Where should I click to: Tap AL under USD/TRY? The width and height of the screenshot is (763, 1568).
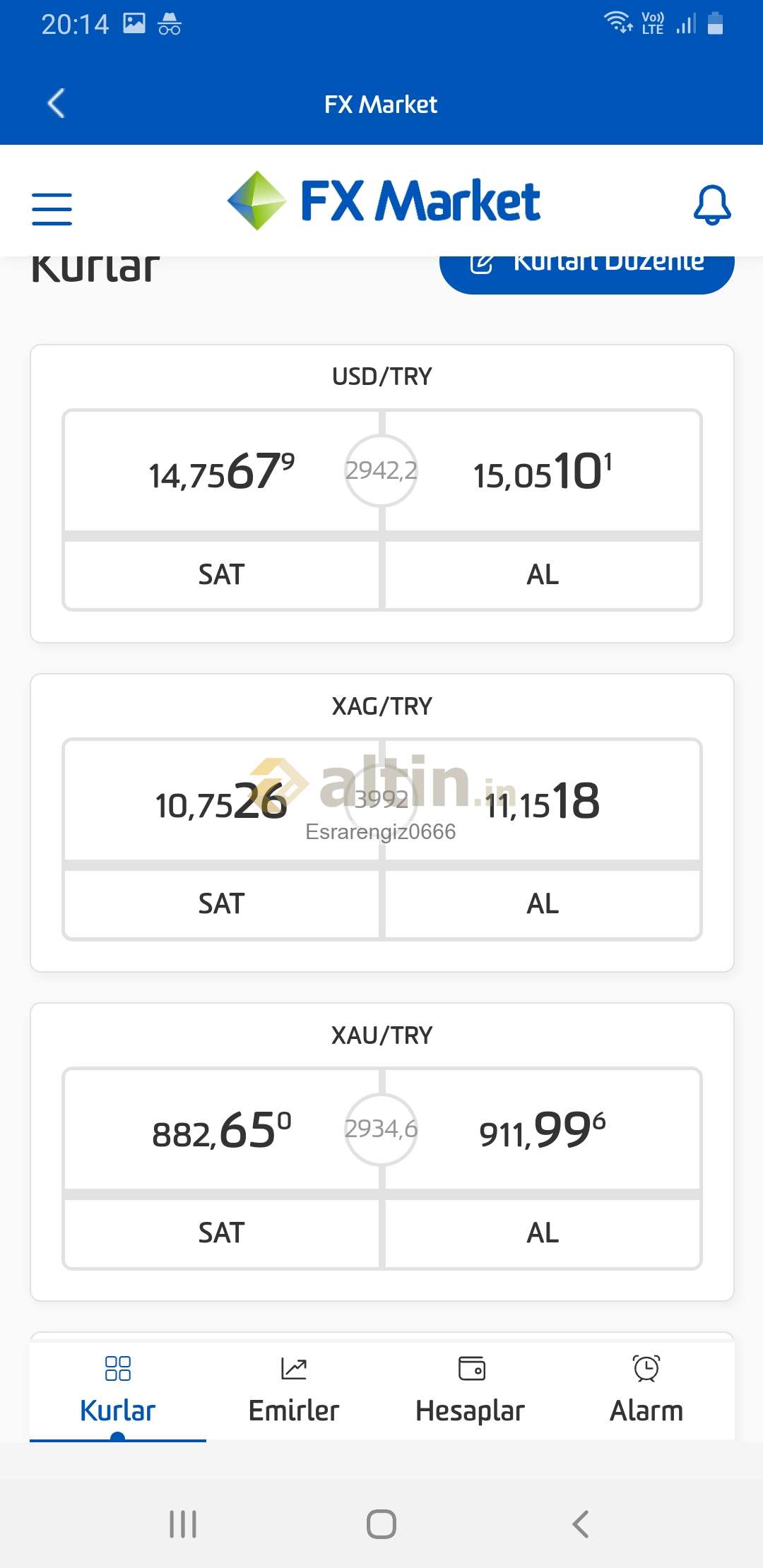[x=543, y=574]
